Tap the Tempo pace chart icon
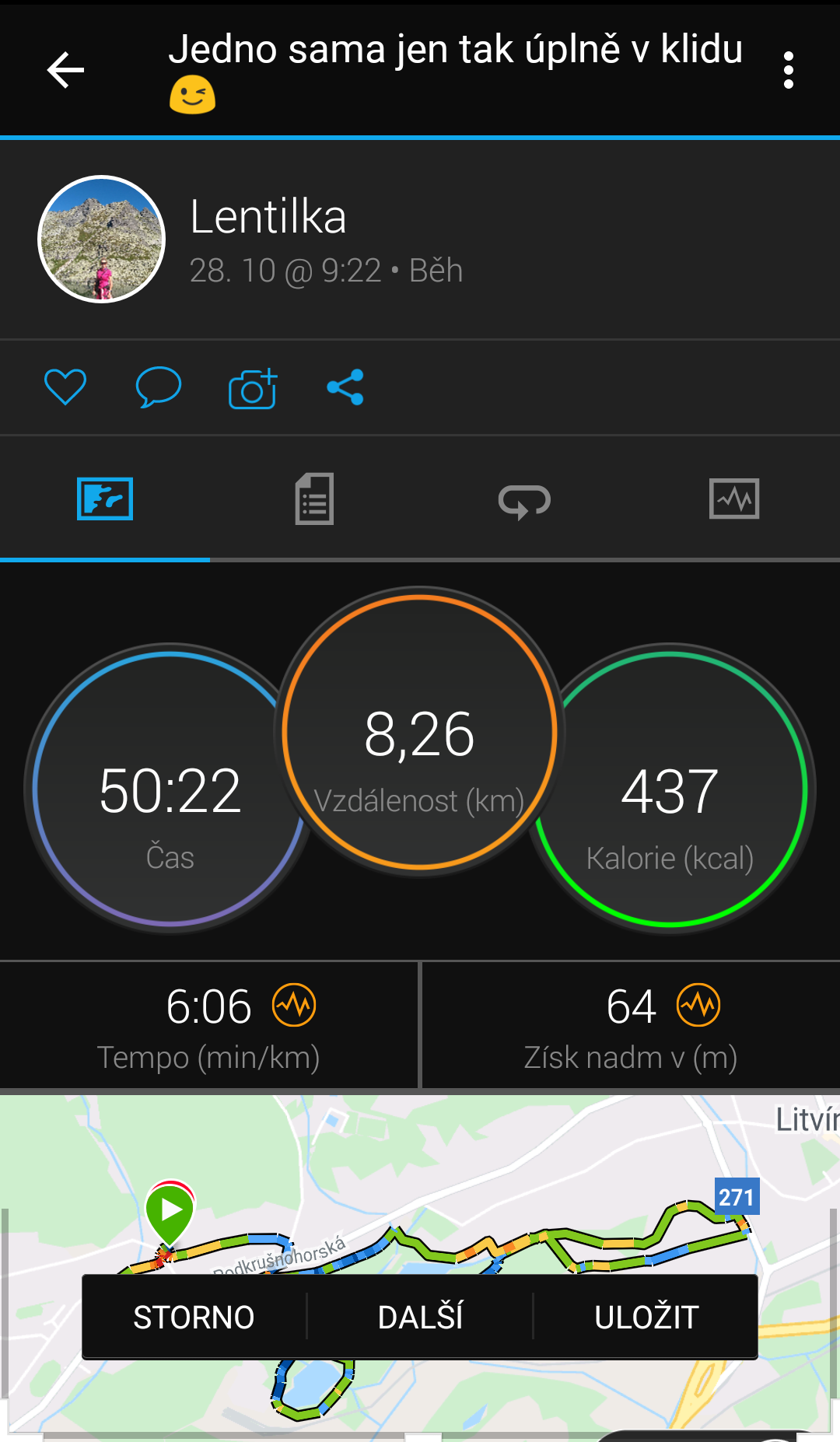Viewport: 840px width, 1442px height. (x=294, y=1005)
